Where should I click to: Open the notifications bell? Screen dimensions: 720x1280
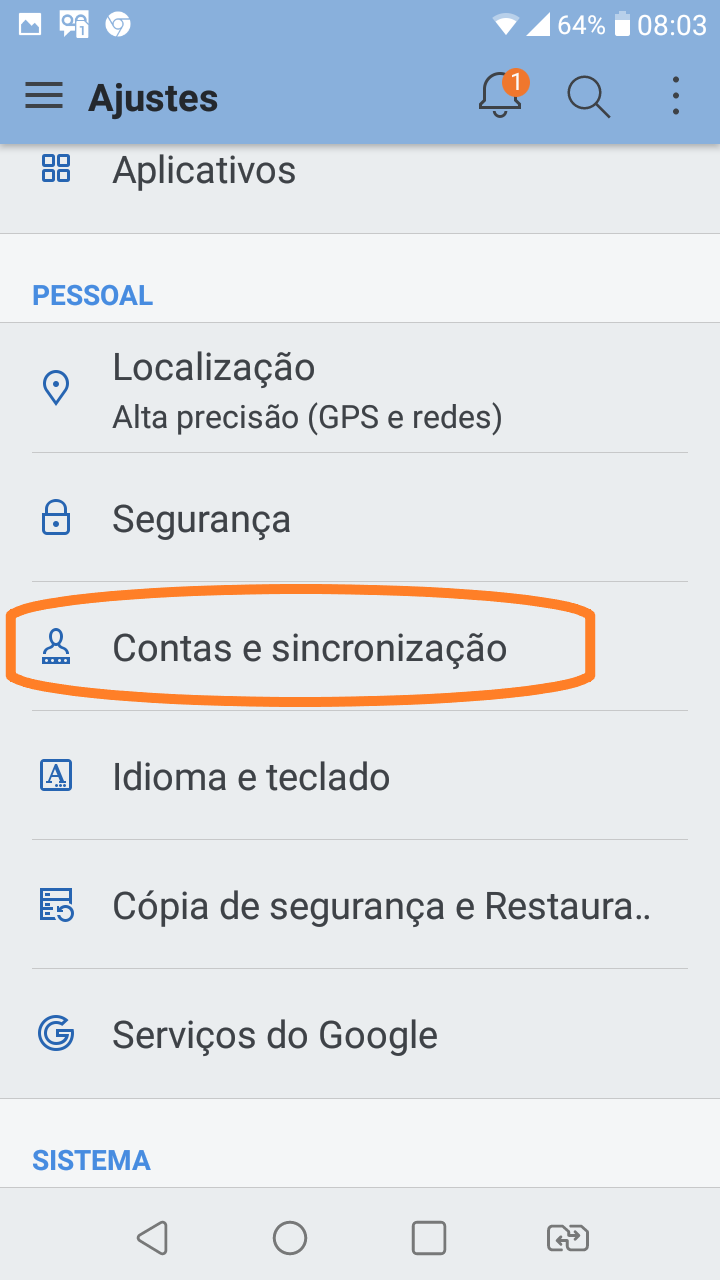click(501, 95)
